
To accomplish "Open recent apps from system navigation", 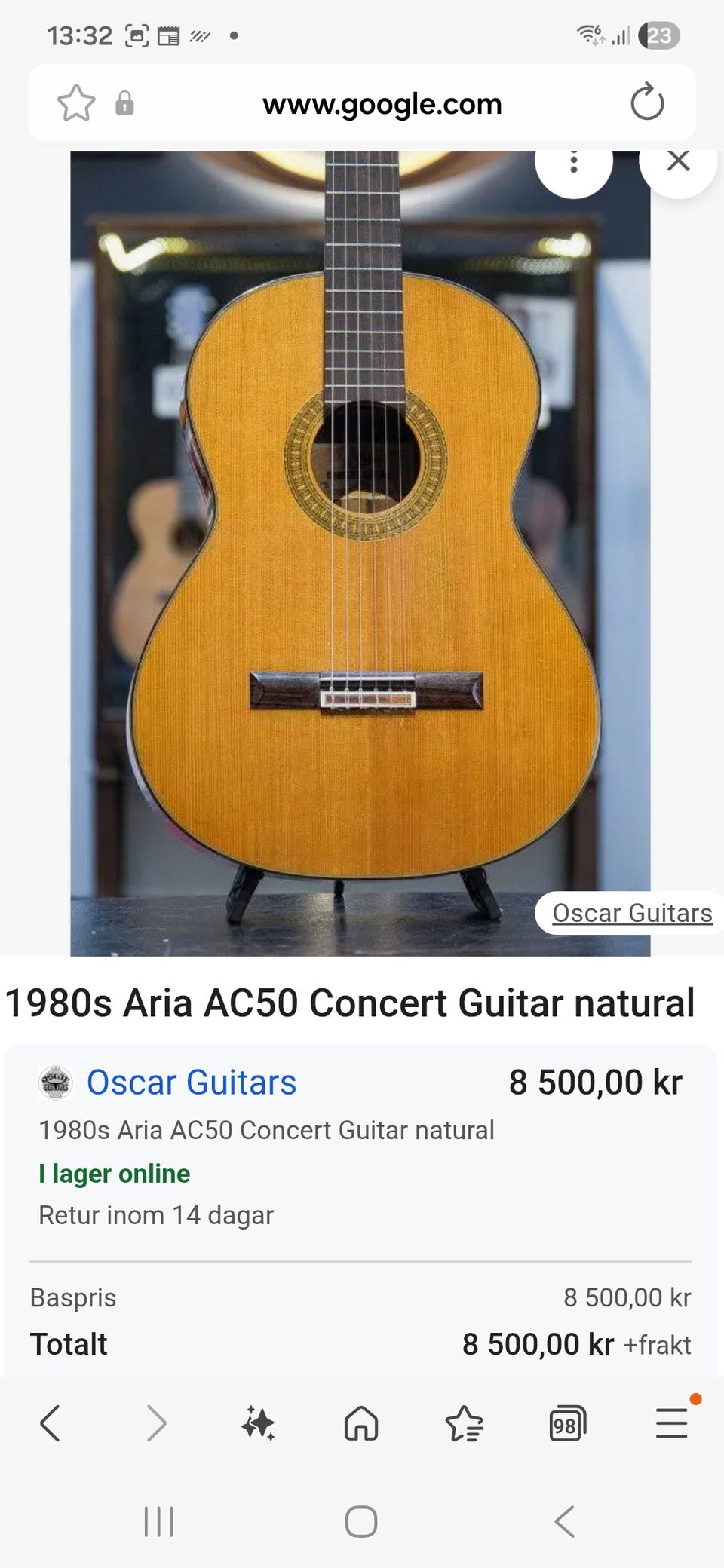I will (x=158, y=1521).
